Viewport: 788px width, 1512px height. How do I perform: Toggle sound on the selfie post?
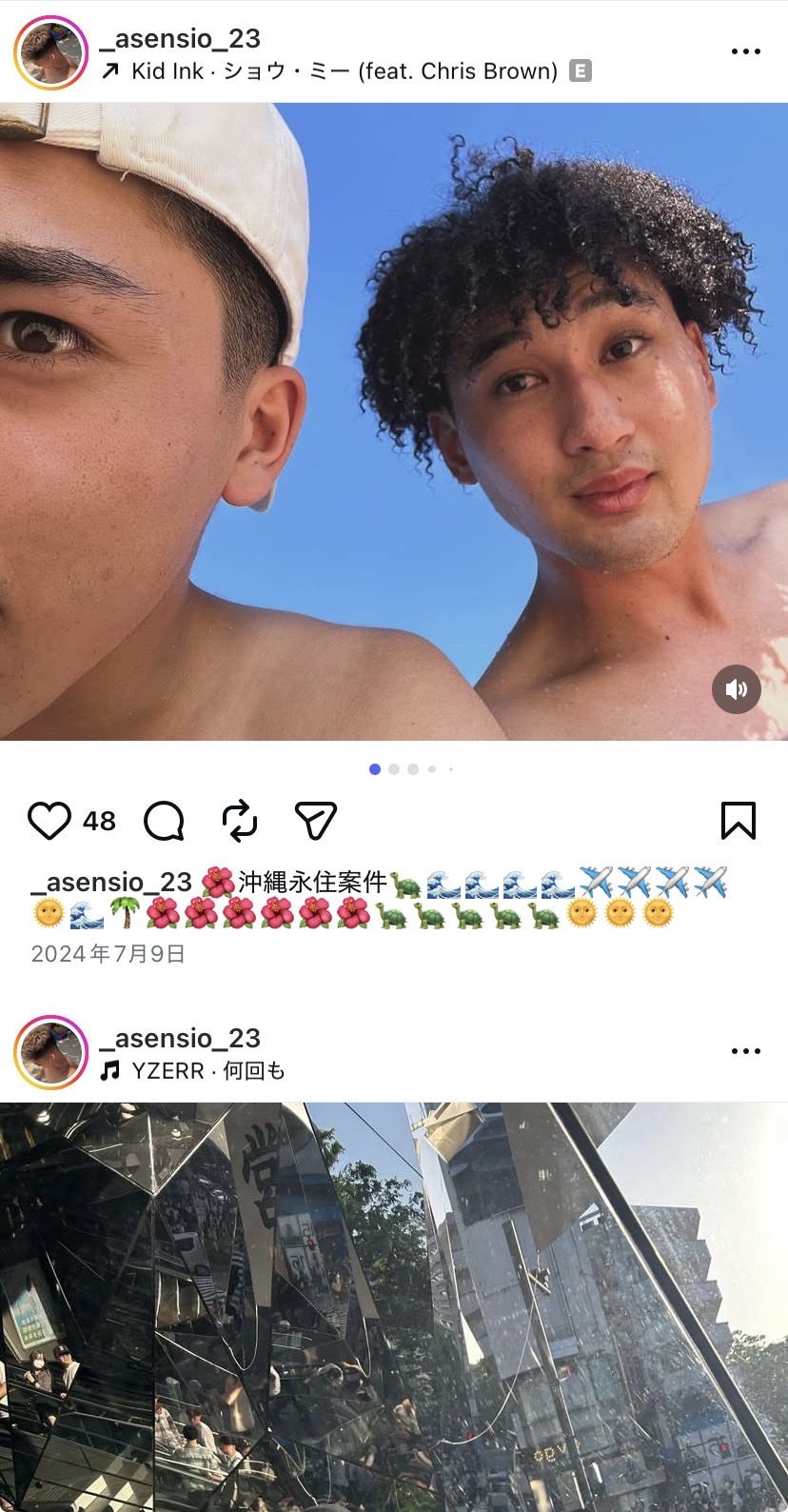(x=736, y=689)
